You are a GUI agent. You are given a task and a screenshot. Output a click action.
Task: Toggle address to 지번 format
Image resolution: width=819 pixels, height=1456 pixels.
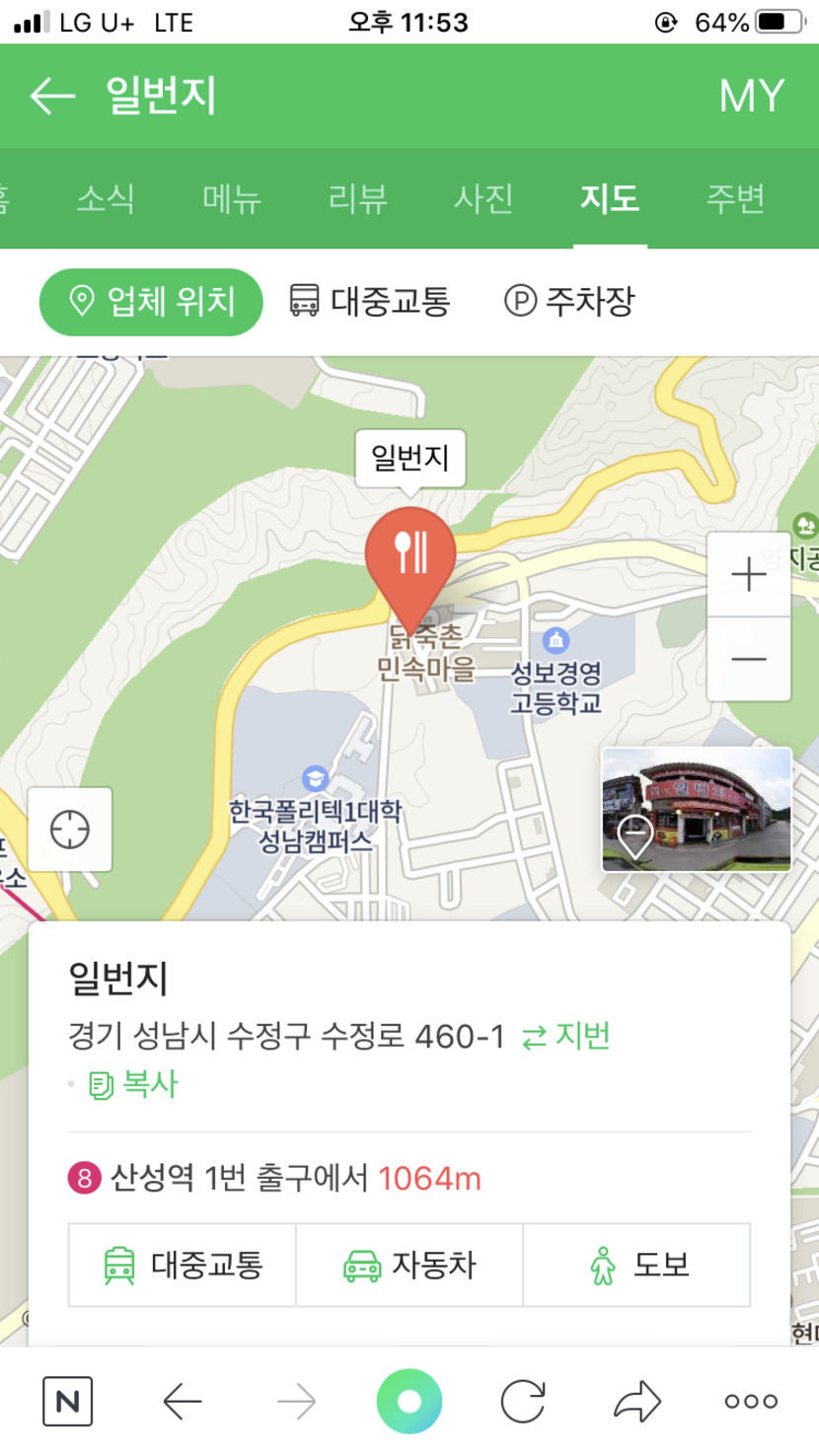coord(566,1037)
